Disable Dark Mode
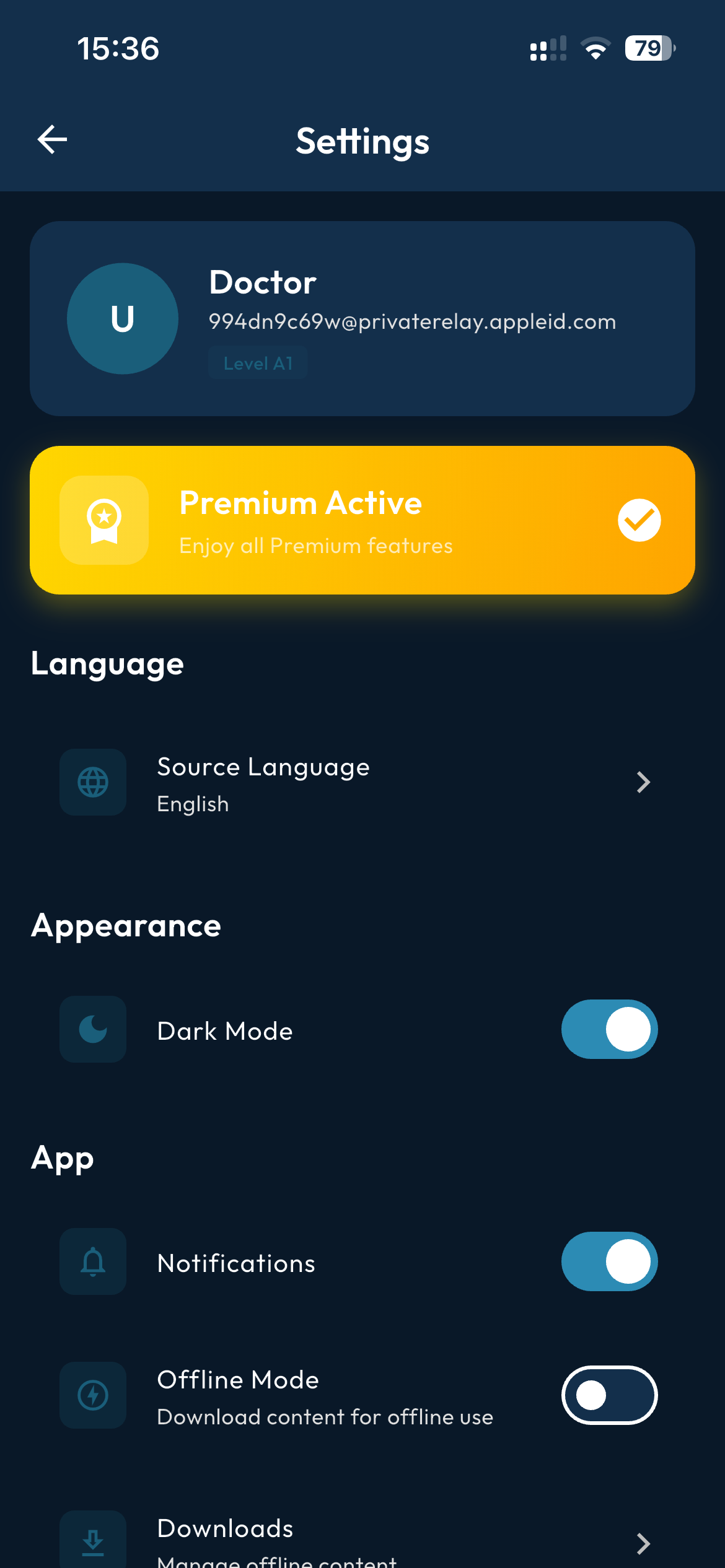The height and width of the screenshot is (1568, 725). click(x=609, y=1030)
